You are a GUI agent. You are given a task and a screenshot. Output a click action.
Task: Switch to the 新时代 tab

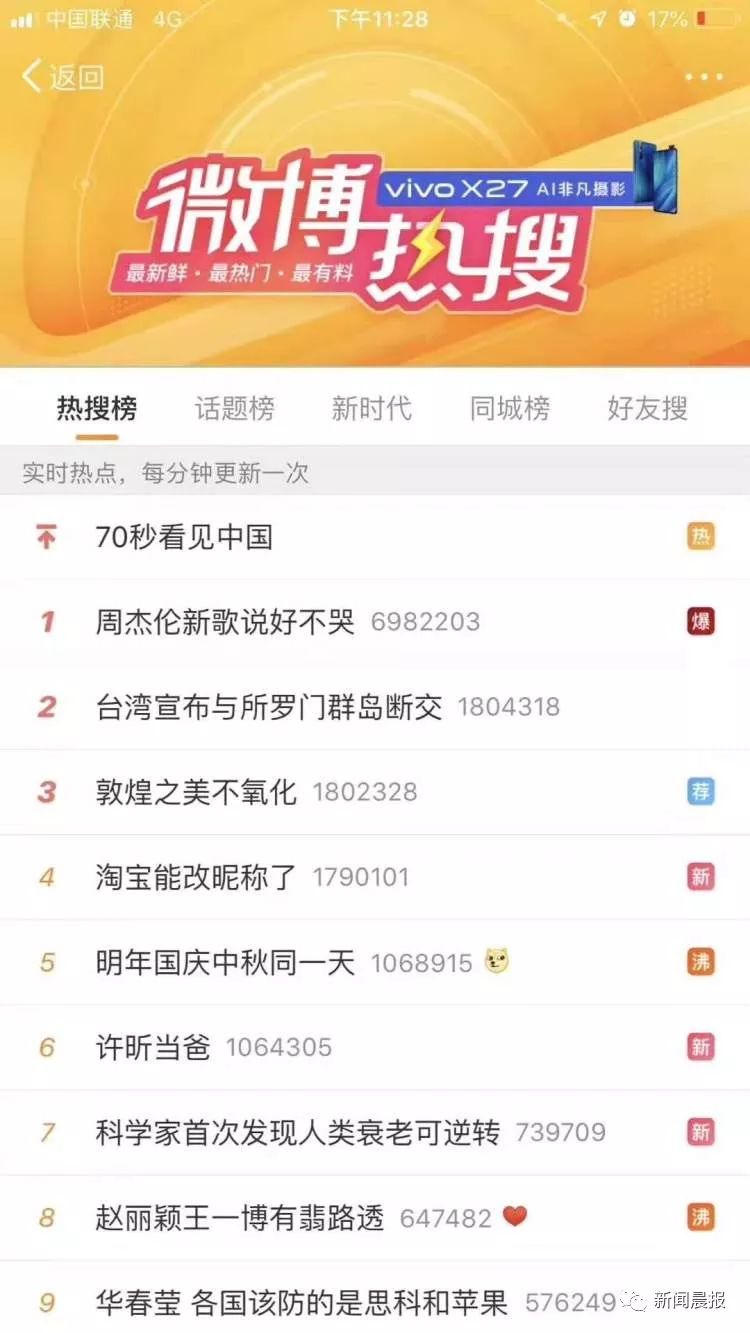[x=372, y=408]
